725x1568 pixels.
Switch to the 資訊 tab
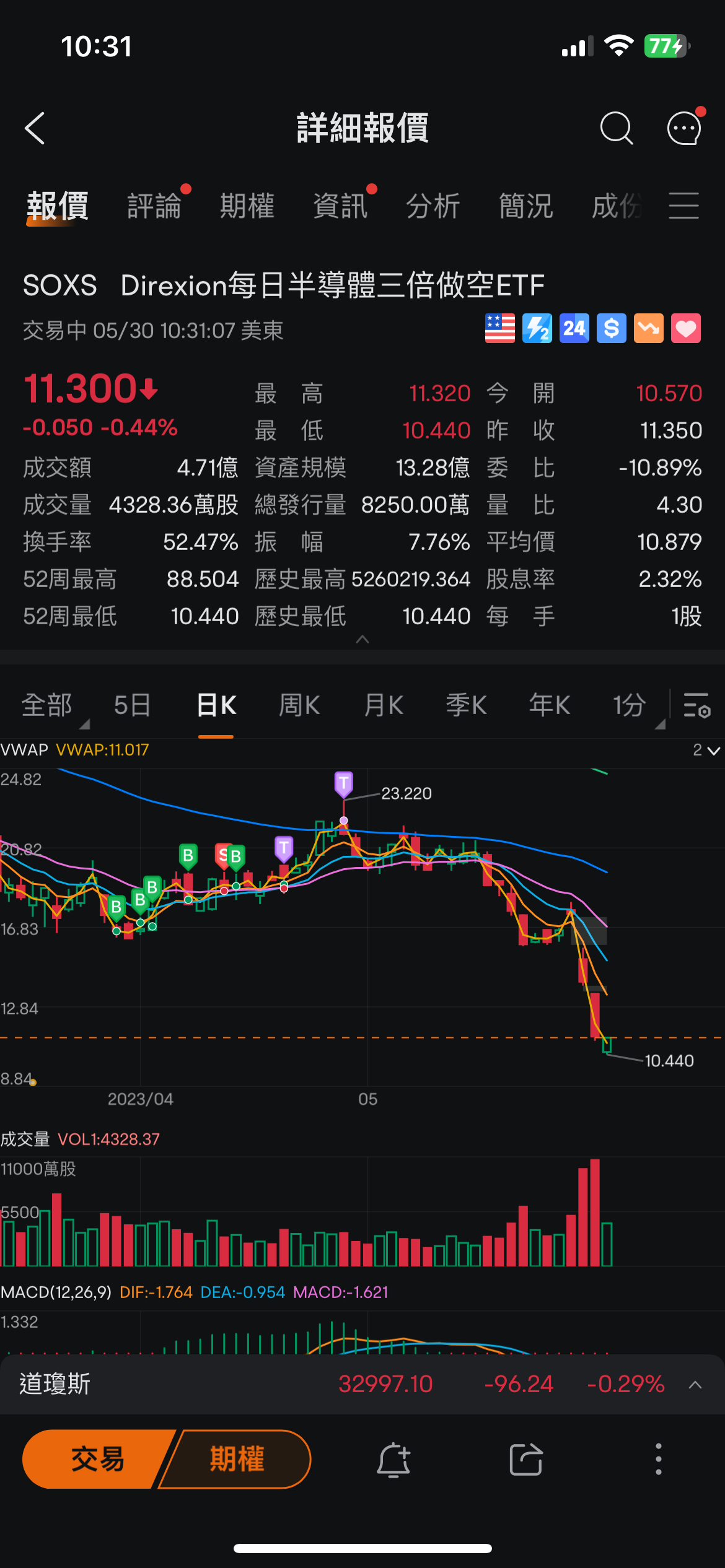(x=340, y=206)
